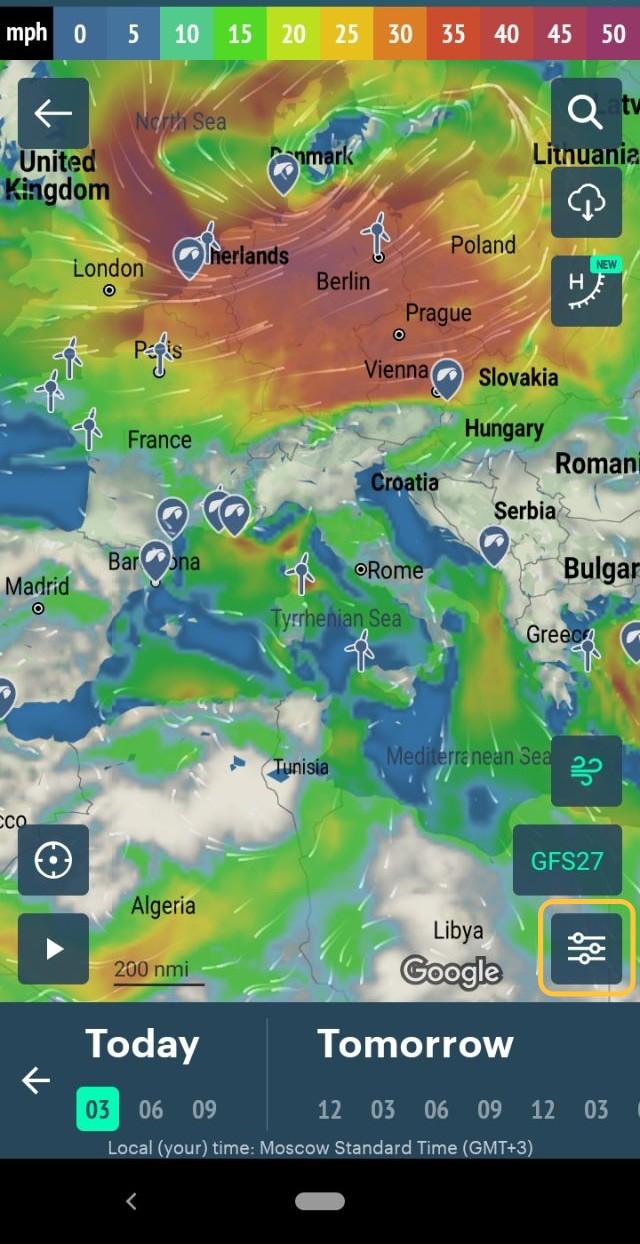Open the kite spot marker near Denmark

[x=284, y=173]
